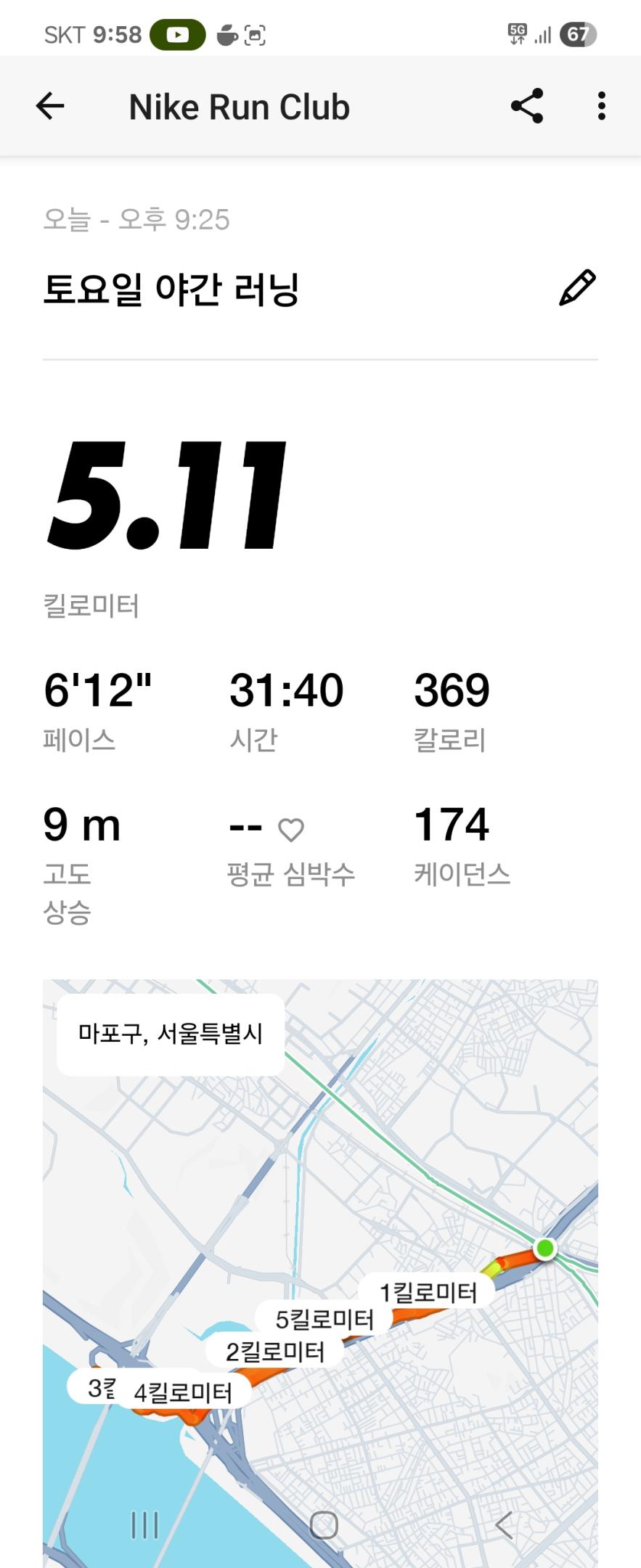Open recent apps from navigation bar

click(144, 1525)
